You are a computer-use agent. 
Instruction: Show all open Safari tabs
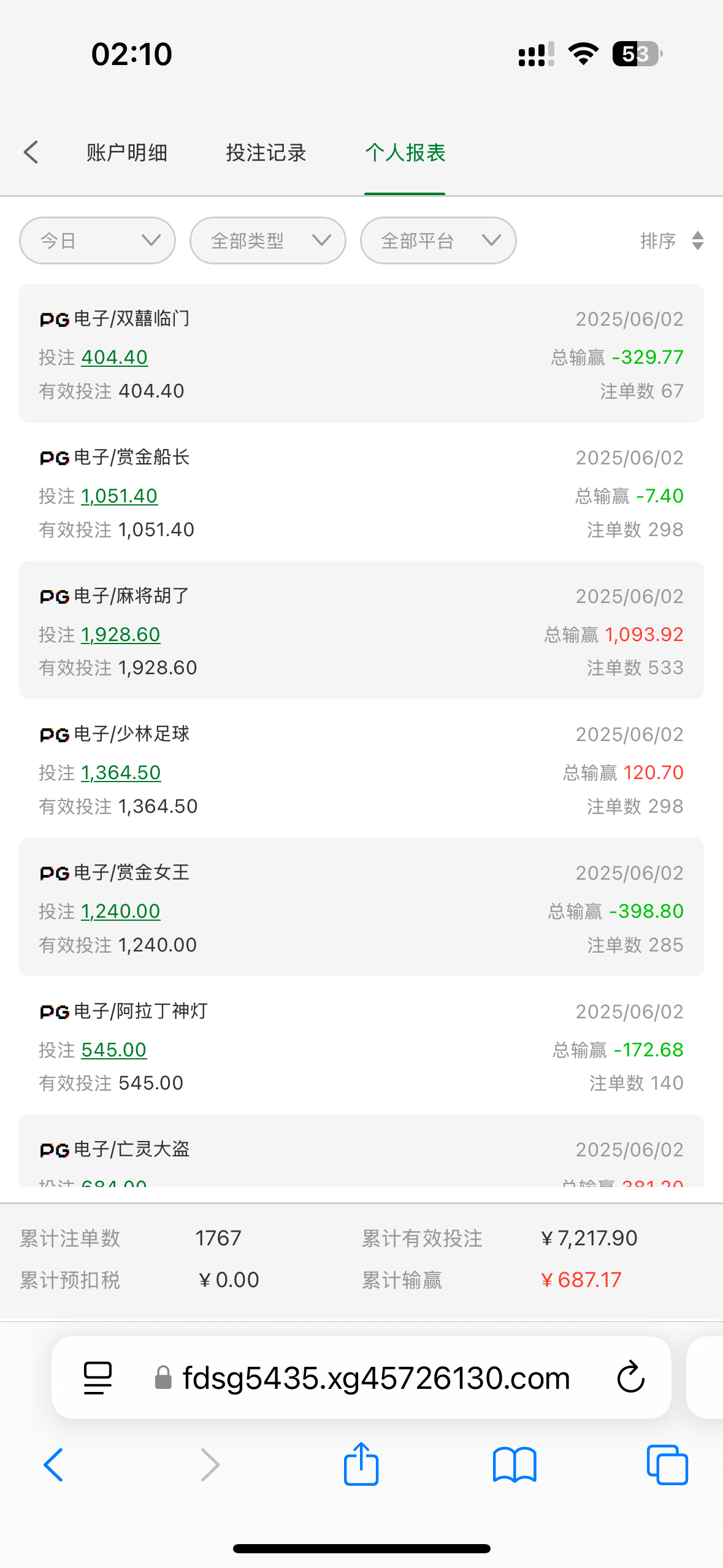(667, 1465)
